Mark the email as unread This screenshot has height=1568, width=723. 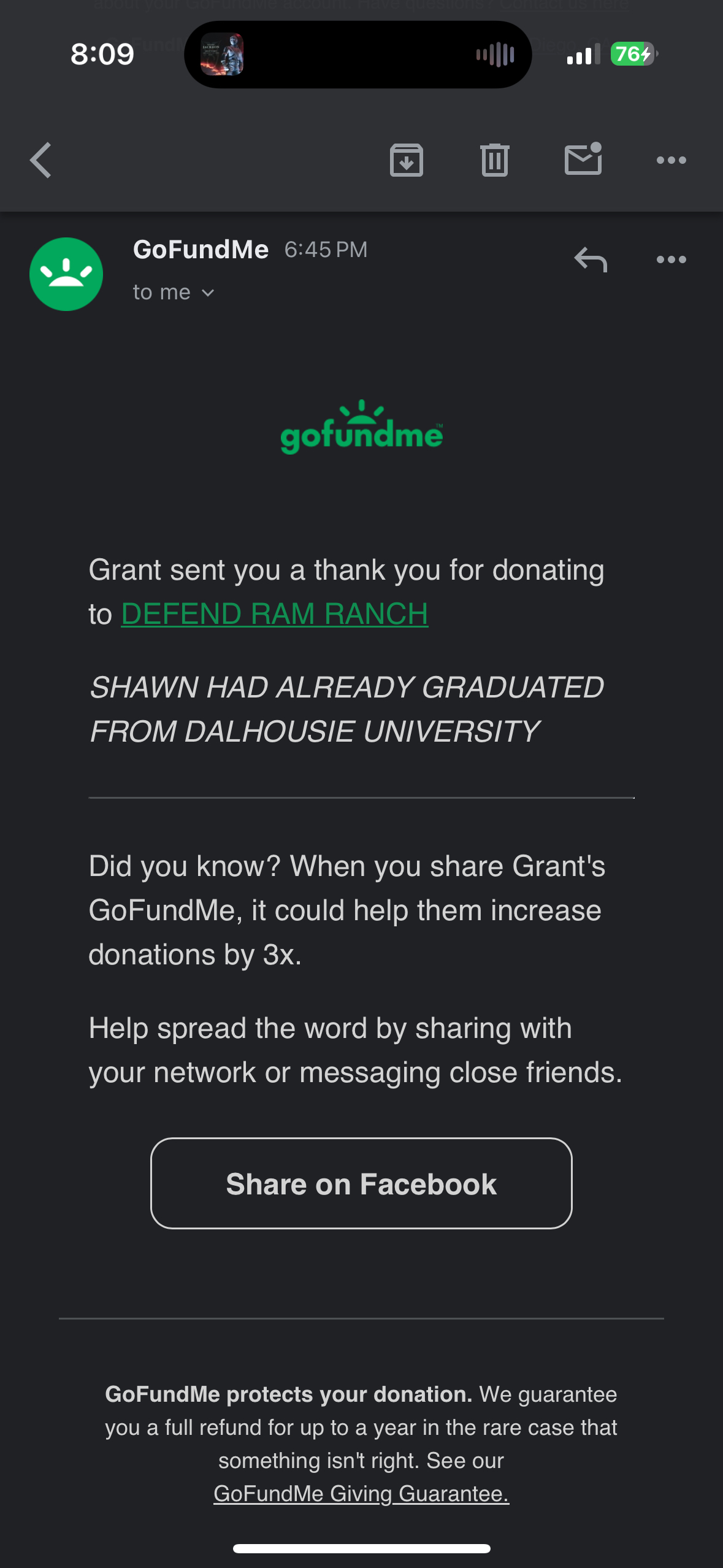(583, 159)
